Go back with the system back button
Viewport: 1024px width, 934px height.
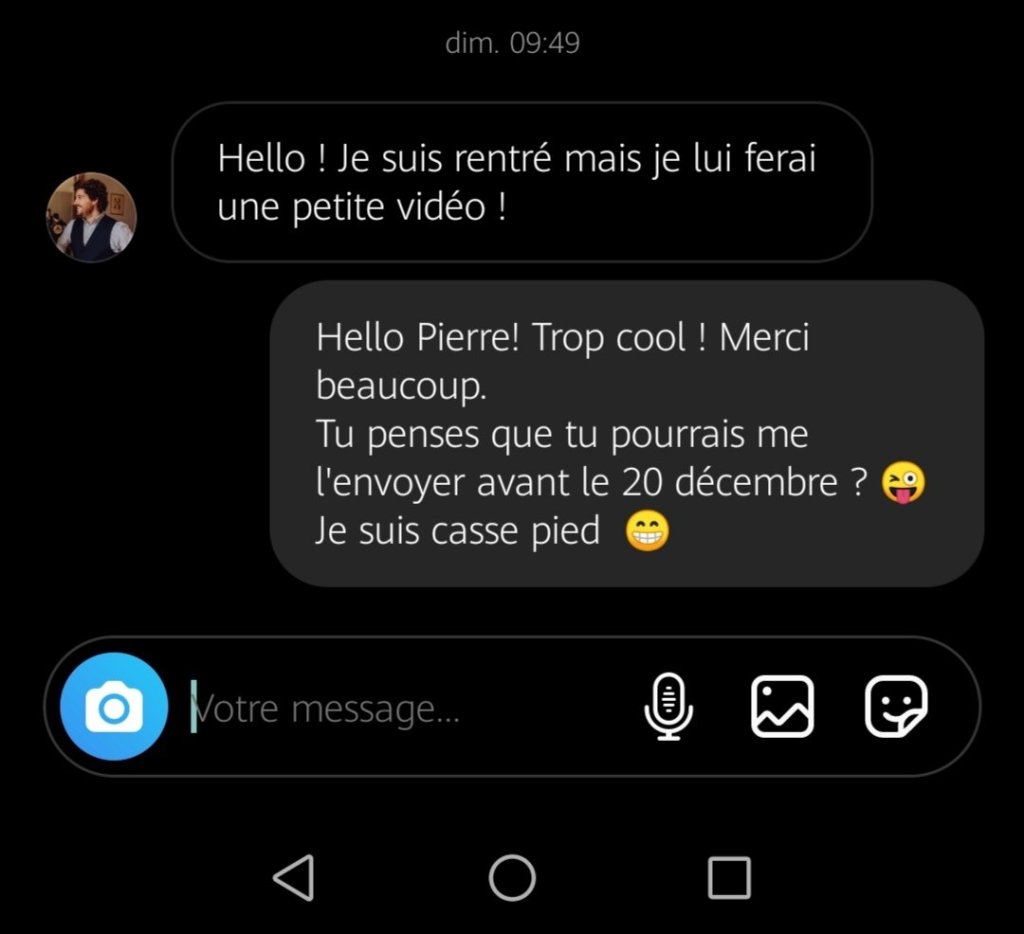tap(294, 878)
